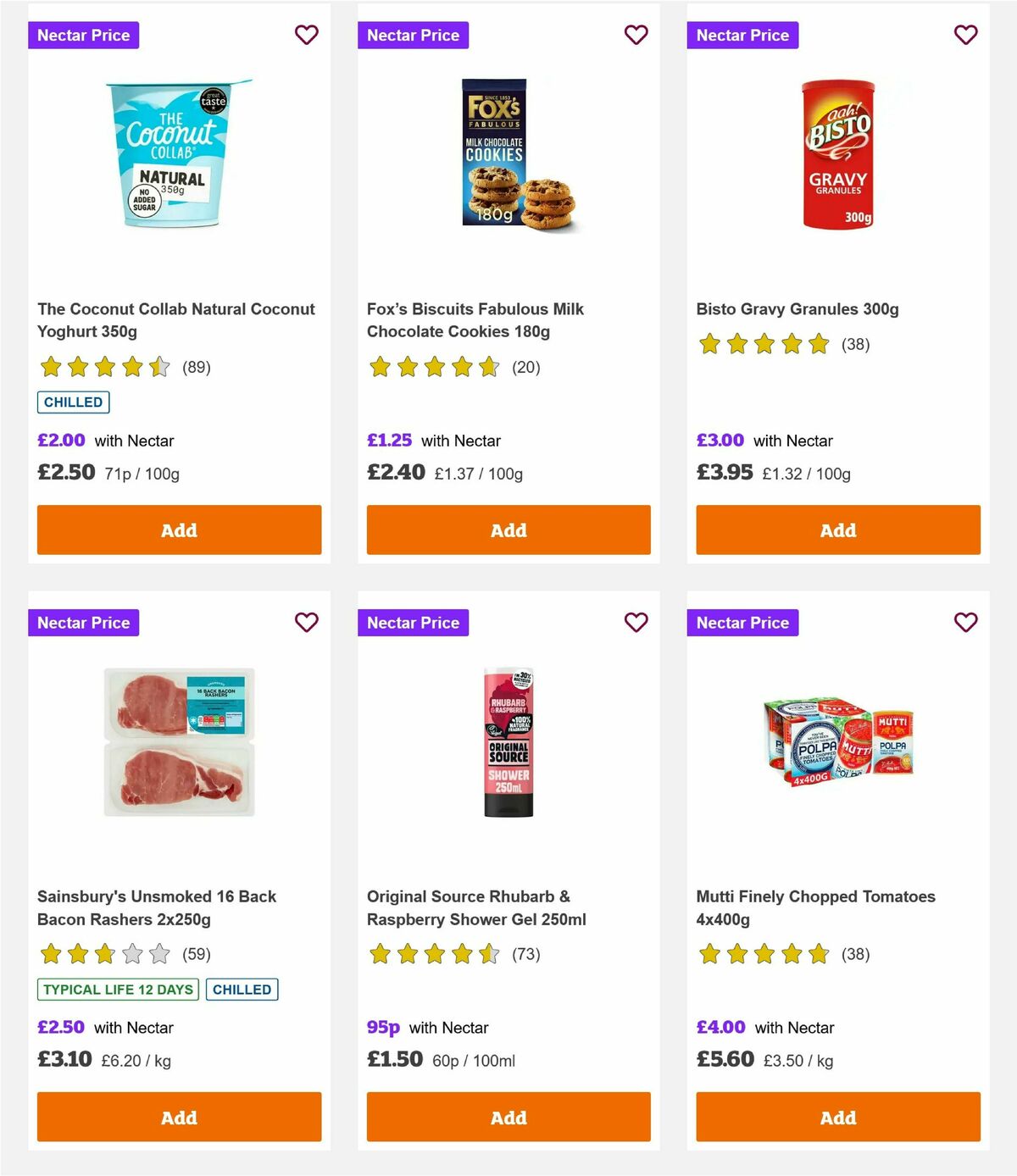Screen dimensions: 1017x1176
Task: Add Fox's Milk Chocolate Cookies to basket
Action: point(508,530)
